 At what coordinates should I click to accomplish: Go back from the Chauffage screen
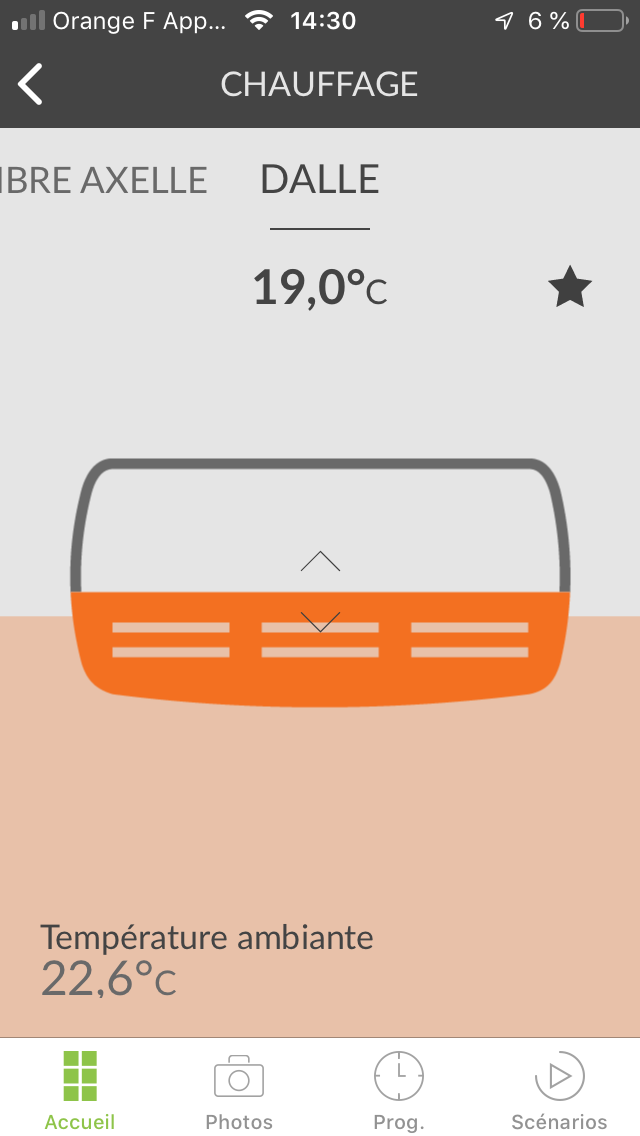30,84
